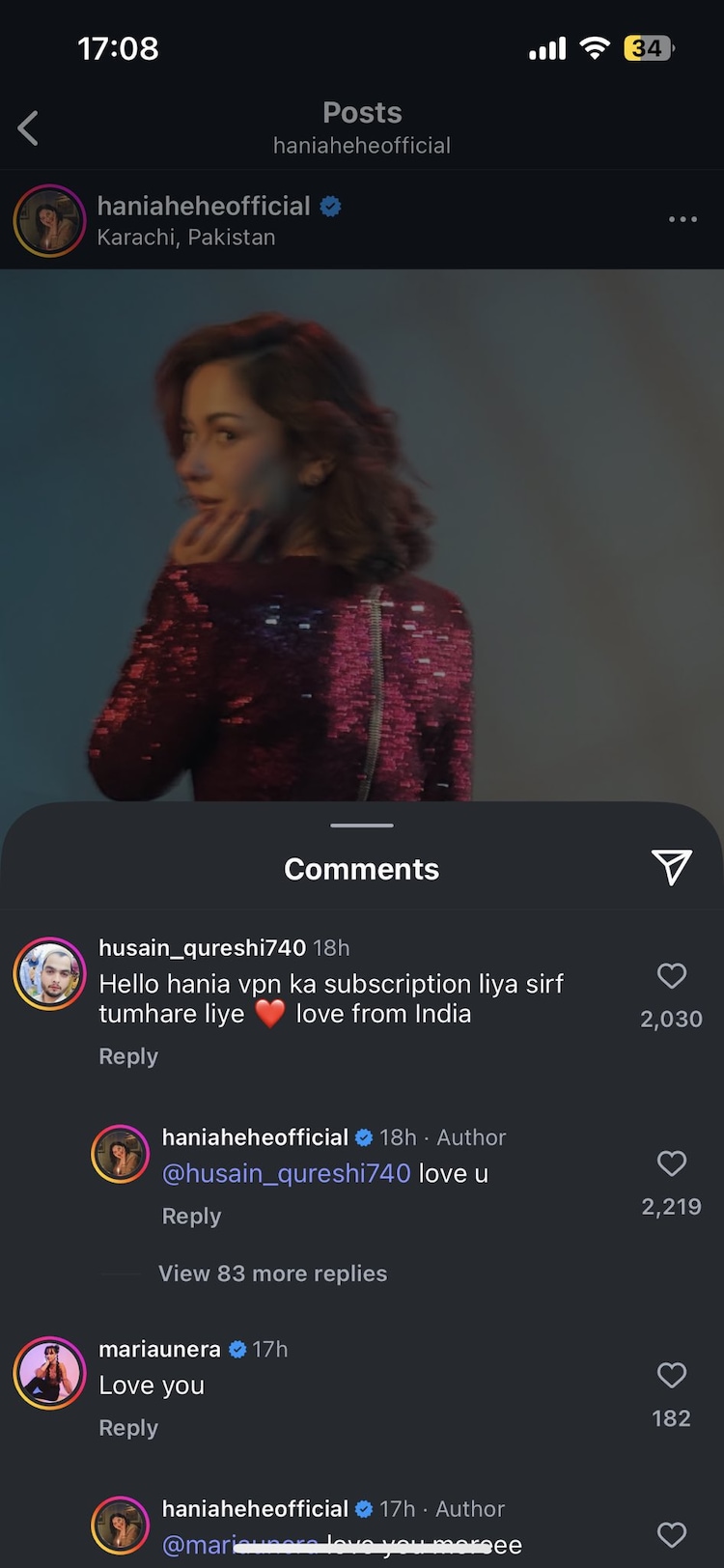Viewport: 724px width, 1568px height.
Task: Reply to husain_qureshi740's comment
Action: 128,1056
